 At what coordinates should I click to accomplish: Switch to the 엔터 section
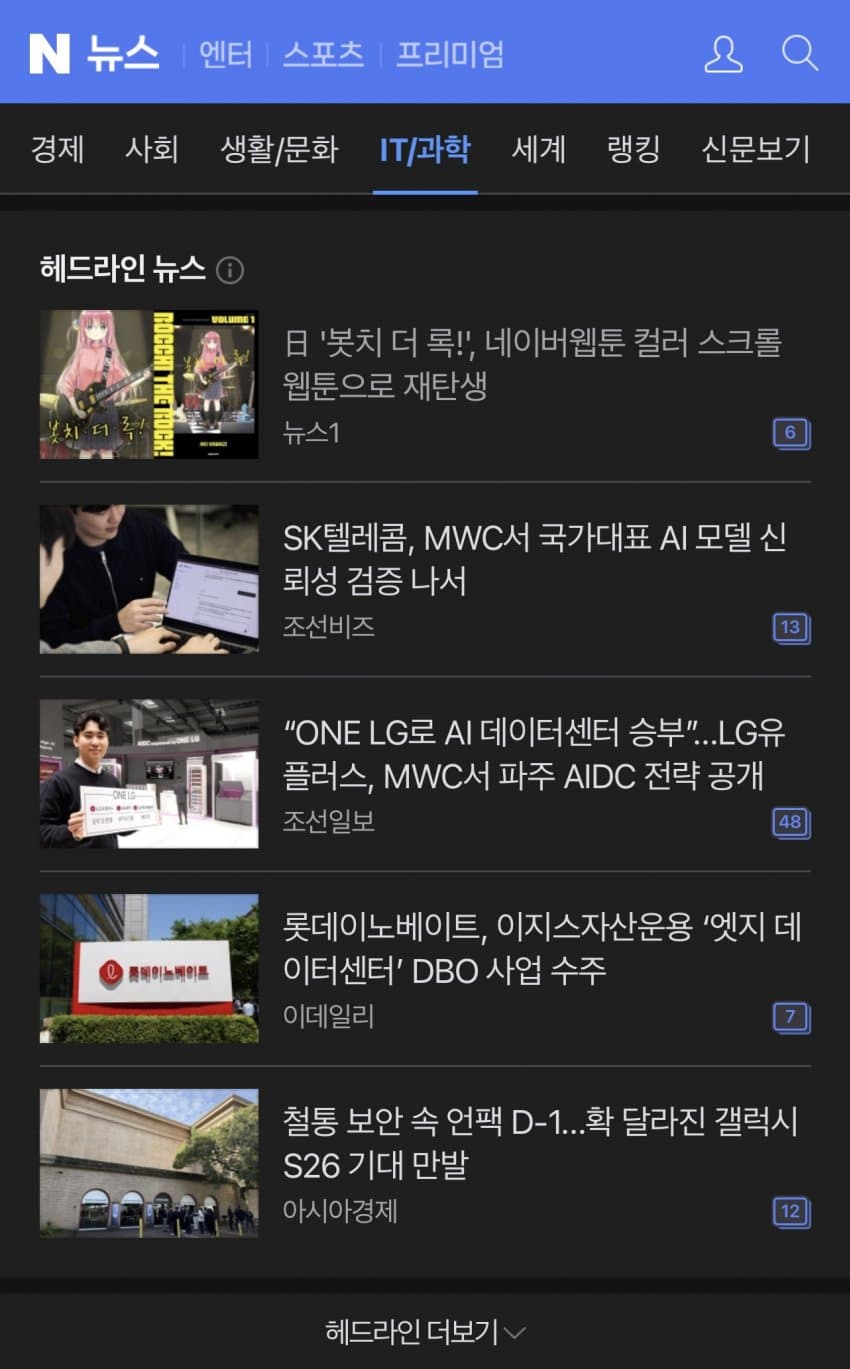(x=225, y=53)
